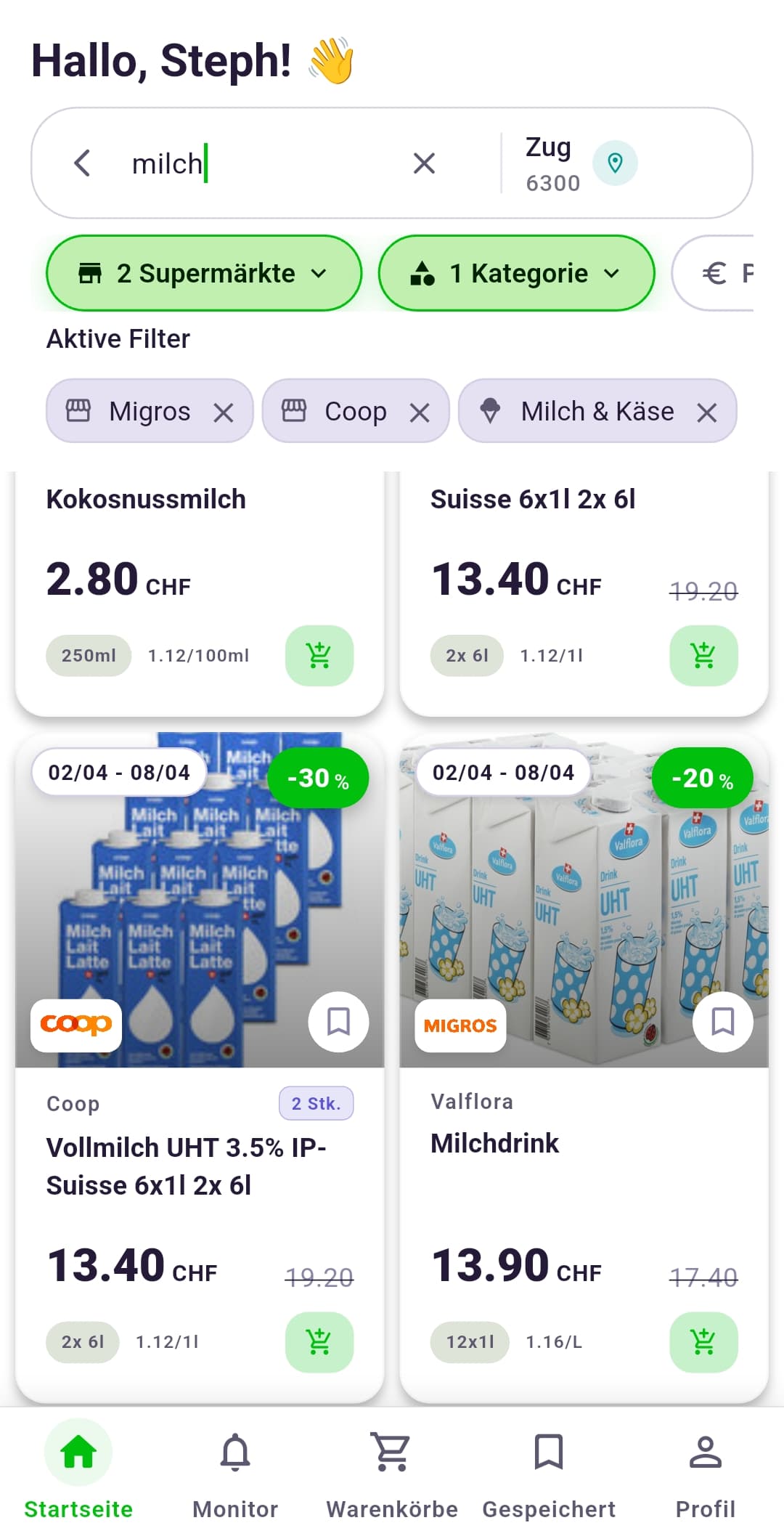784x1536 pixels.
Task: Add Kokosnussmilch to cart via green cart icon
Action: click(319, 655)
